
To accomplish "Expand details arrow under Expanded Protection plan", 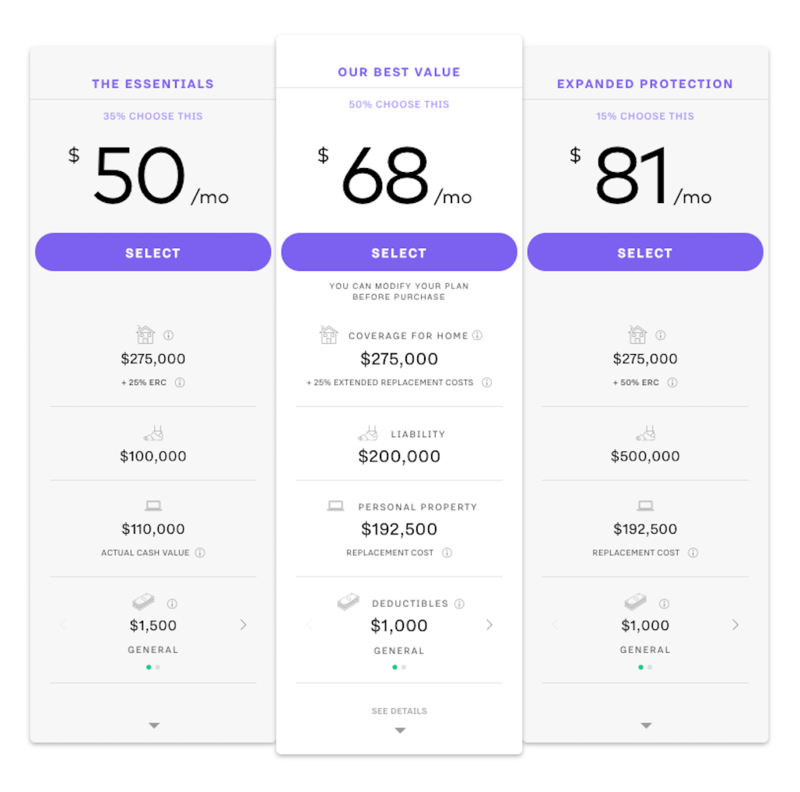I will pyautogui.click(x=646, y=725).
